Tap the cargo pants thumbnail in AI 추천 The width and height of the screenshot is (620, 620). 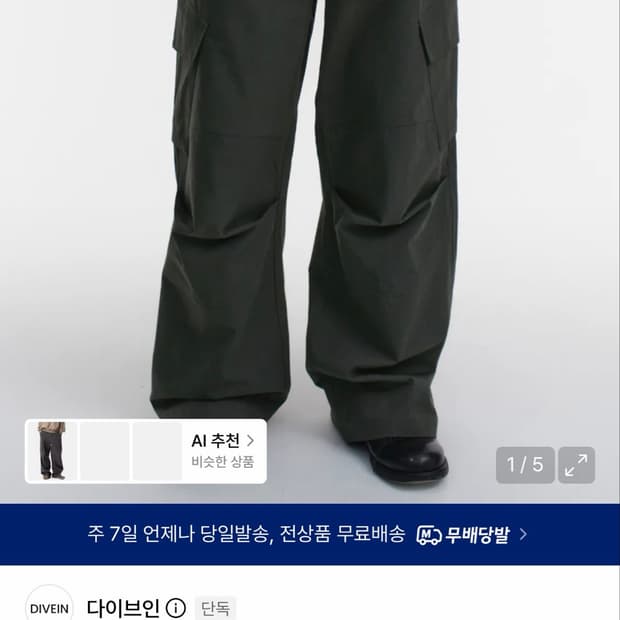(x=52, y=451)
